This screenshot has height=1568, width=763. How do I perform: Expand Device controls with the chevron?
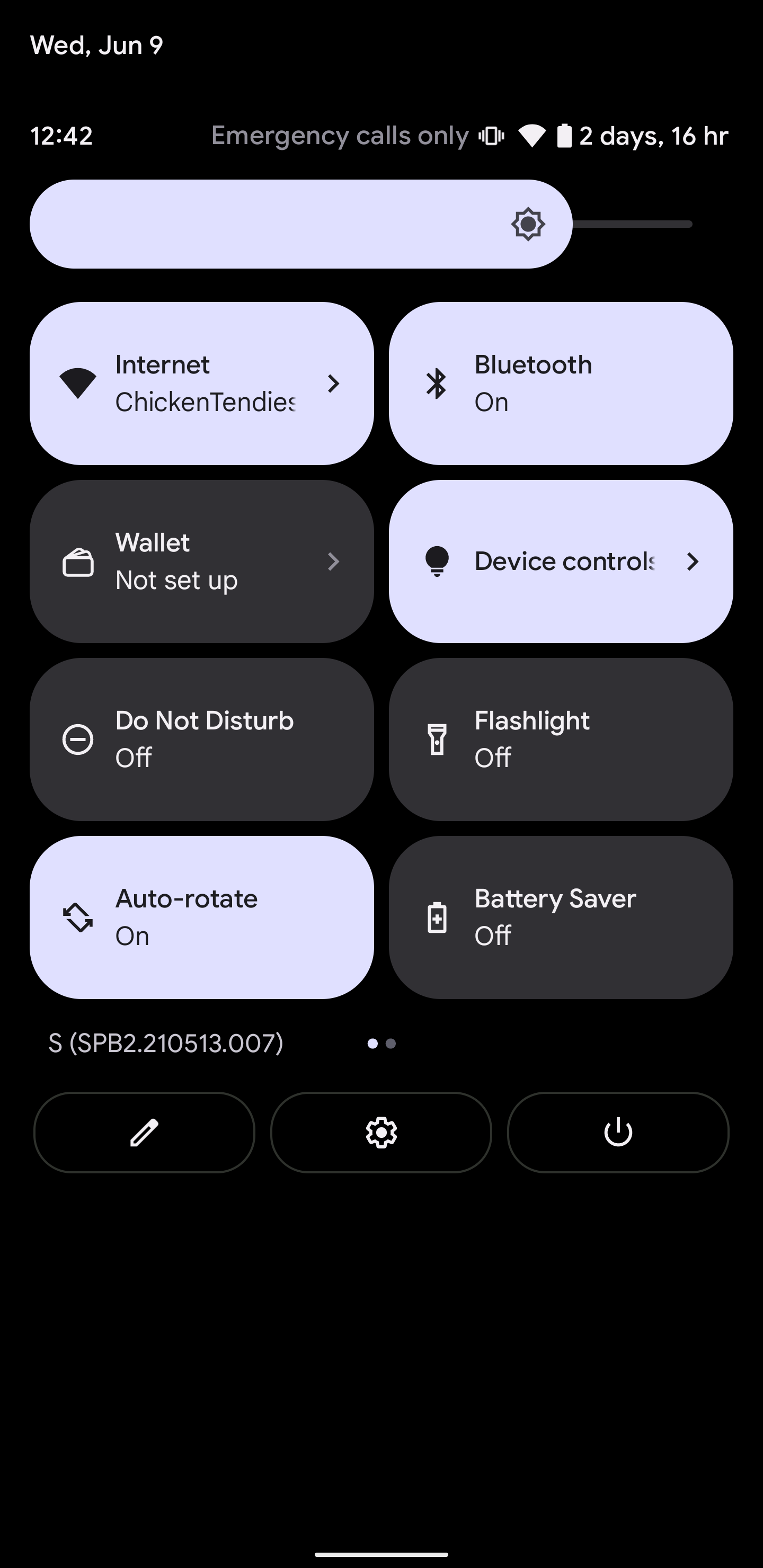tap(693, 561)
